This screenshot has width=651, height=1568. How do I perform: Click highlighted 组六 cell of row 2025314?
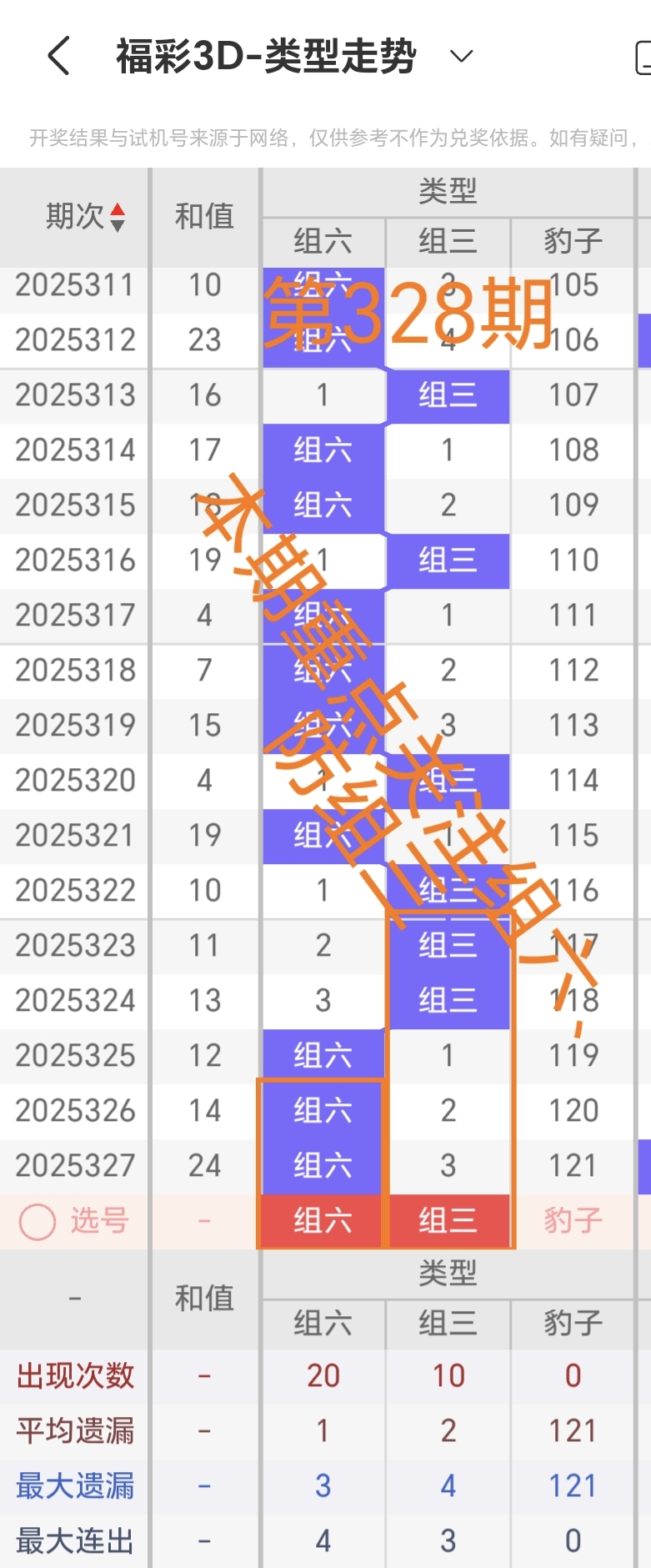pyautogui.click(x=322, y=450)
